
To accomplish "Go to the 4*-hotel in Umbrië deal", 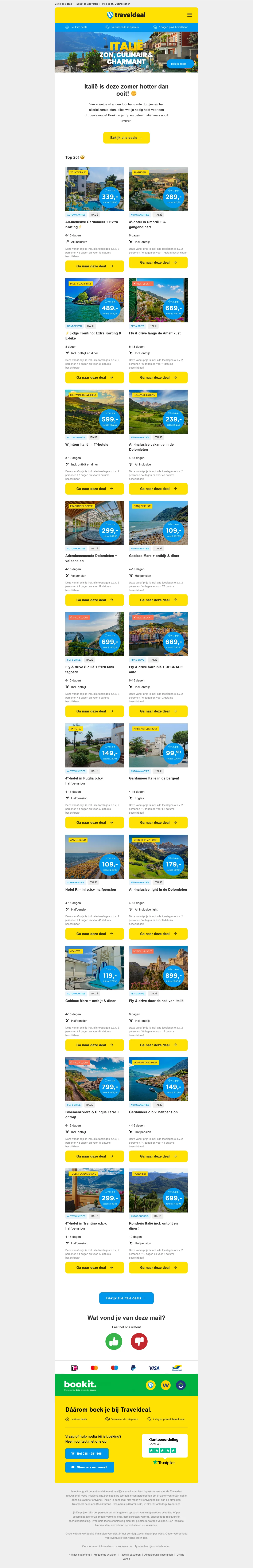I will click(158, 262).
